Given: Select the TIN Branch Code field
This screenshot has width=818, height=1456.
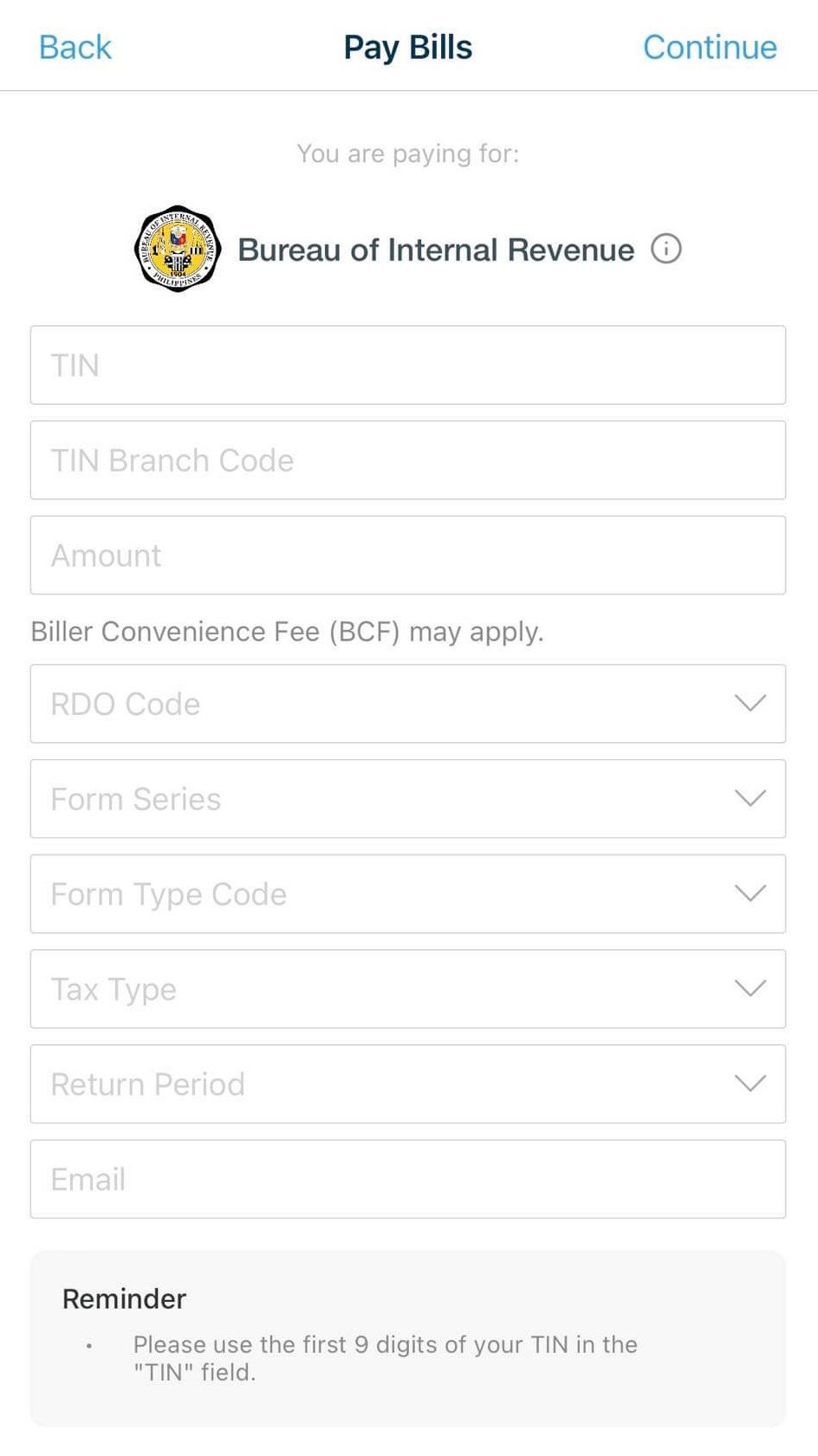Looking at the screenshot, I should [409, 460].
